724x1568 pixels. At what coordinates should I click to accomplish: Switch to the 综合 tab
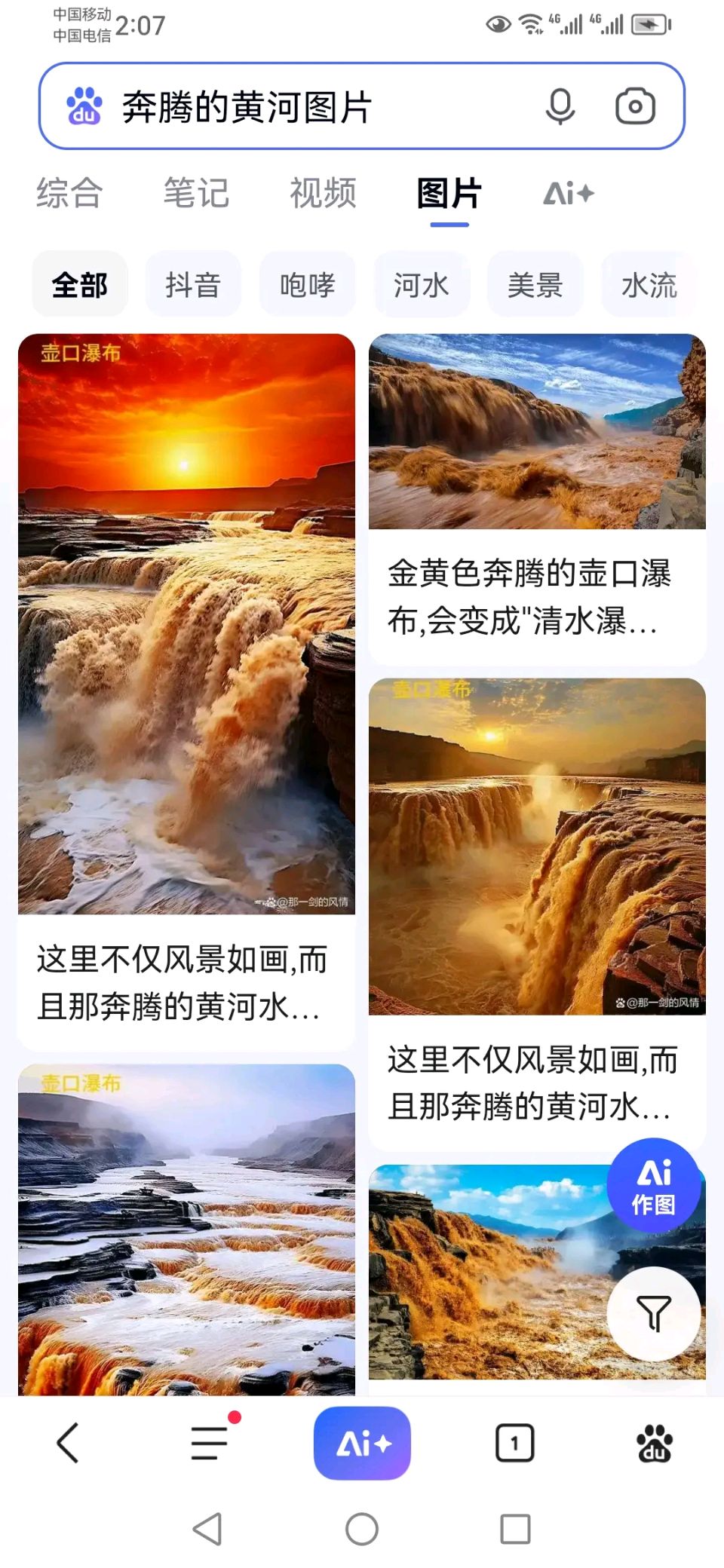coord(69,194)
